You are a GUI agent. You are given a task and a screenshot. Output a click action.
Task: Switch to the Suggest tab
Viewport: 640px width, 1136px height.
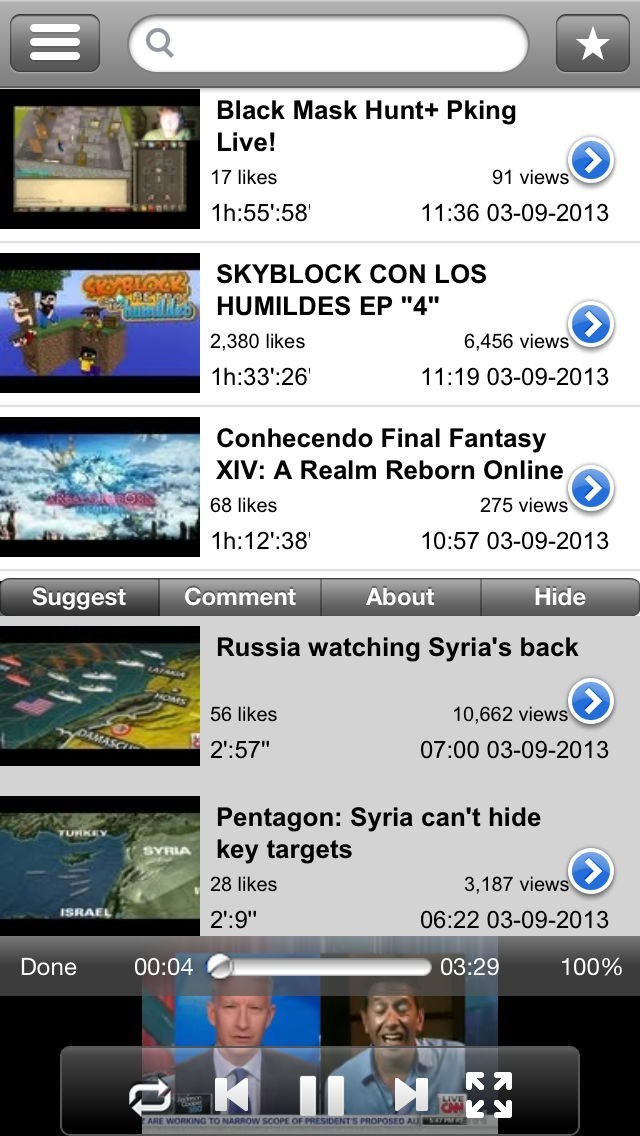(79, 597)
